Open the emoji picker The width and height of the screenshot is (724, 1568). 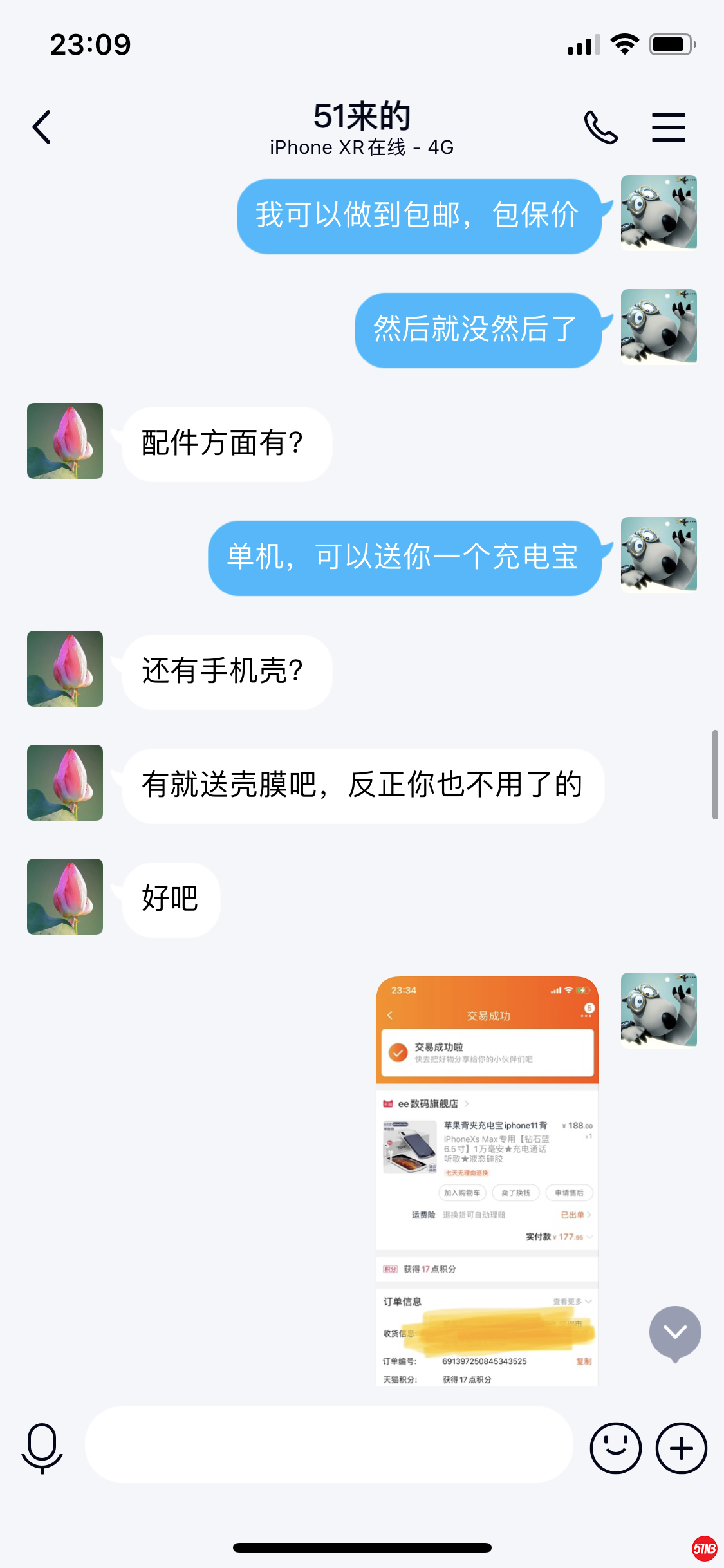pos(615,1448)
